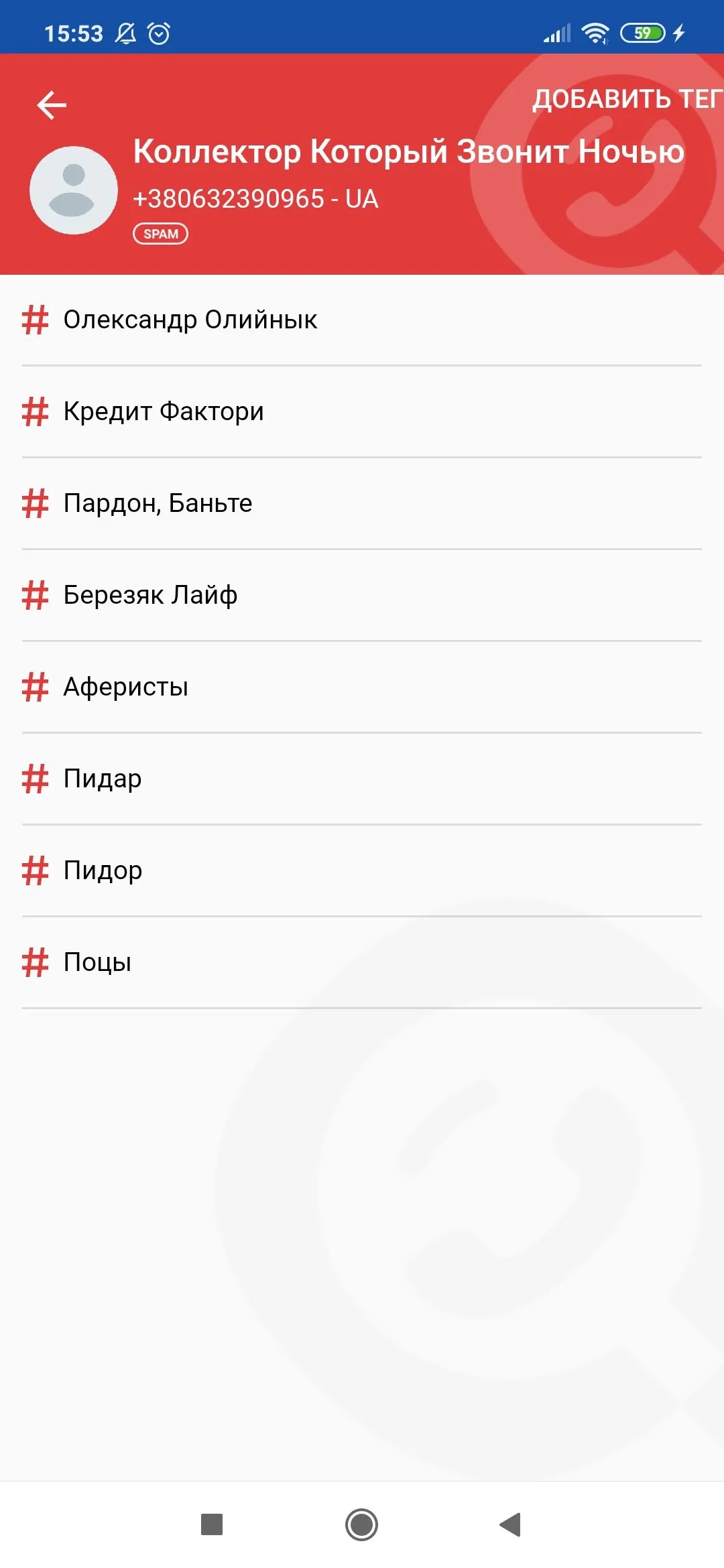Tap the SPAM label on the contact
Image resolution: width=724 pixels, height=1568 pixels.
pos(161,233)
